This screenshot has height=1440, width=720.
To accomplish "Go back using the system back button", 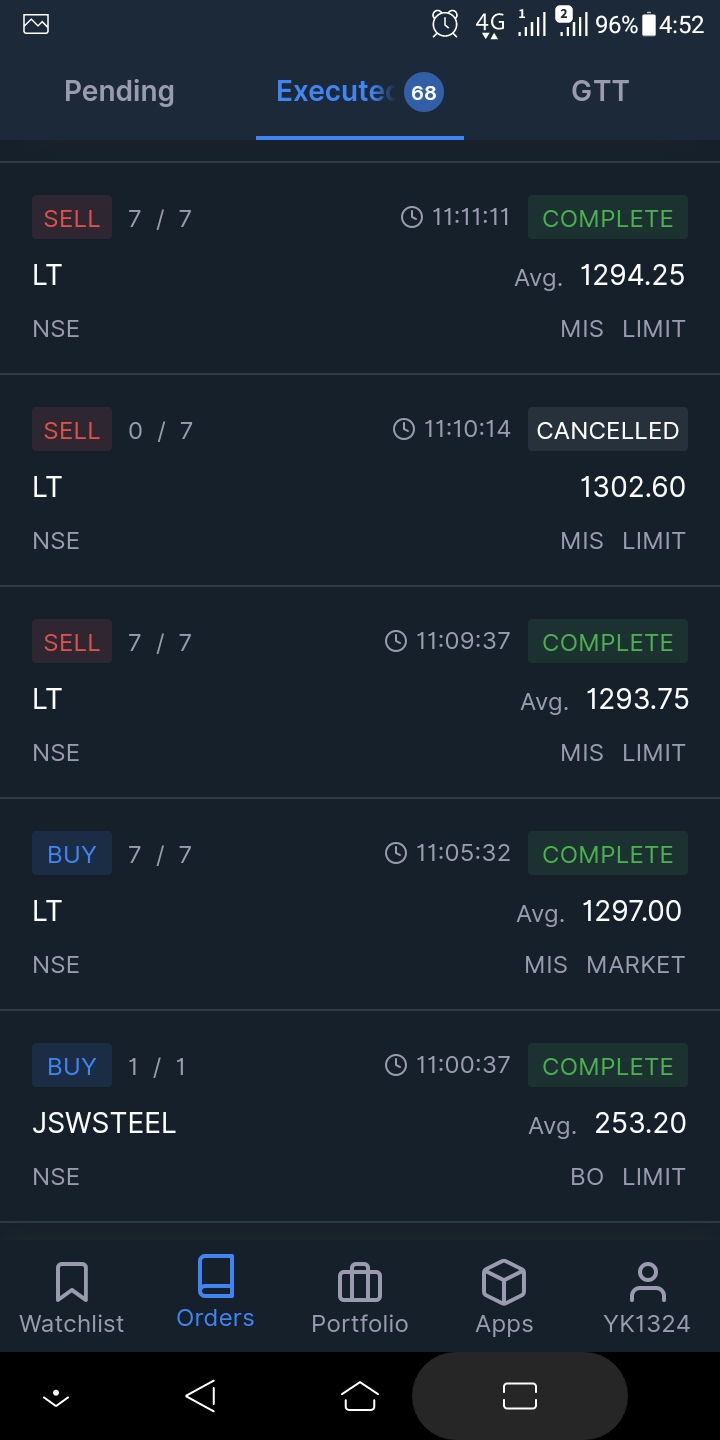I will [x=201, y=1396].
